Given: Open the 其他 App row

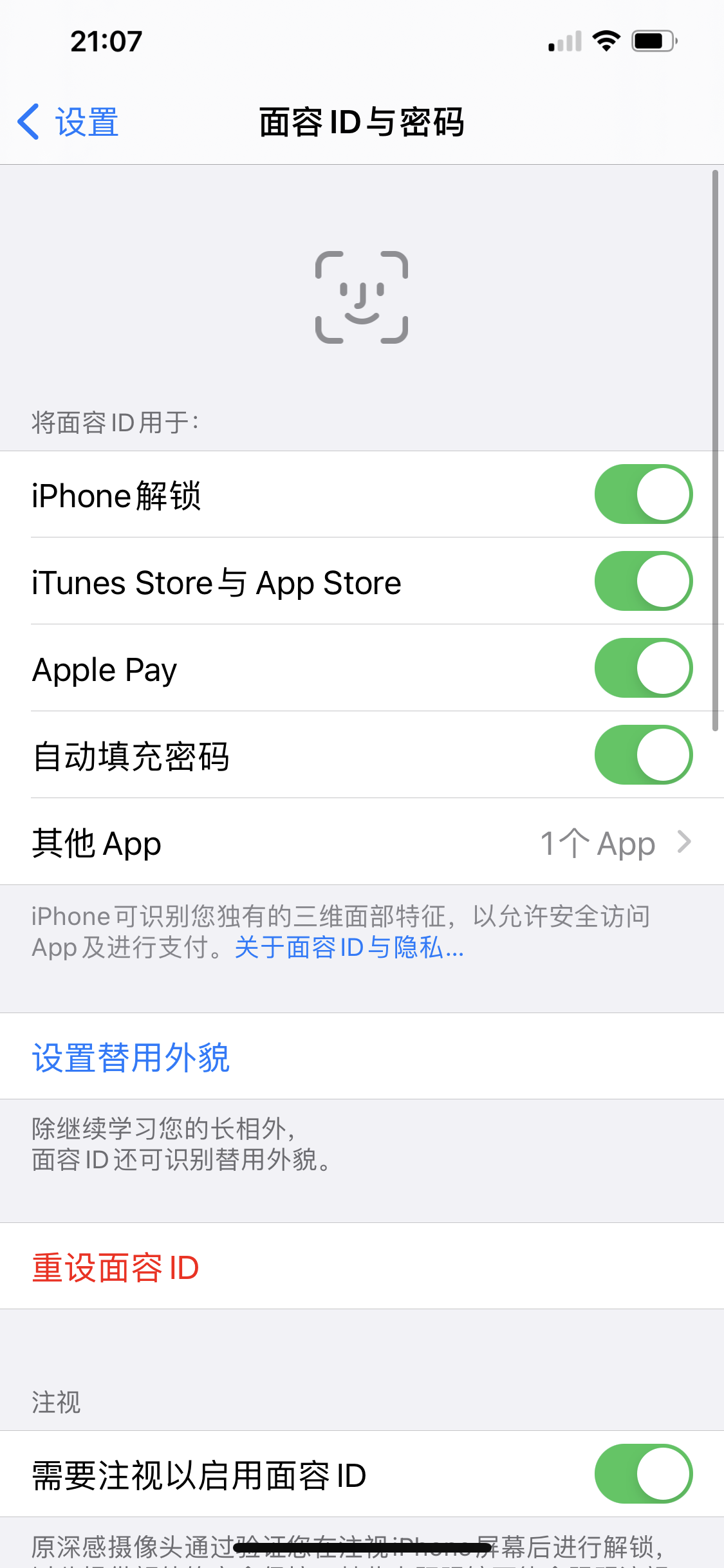Looking at the screenshot, I should pyautogui.click(x=362, y=843).
